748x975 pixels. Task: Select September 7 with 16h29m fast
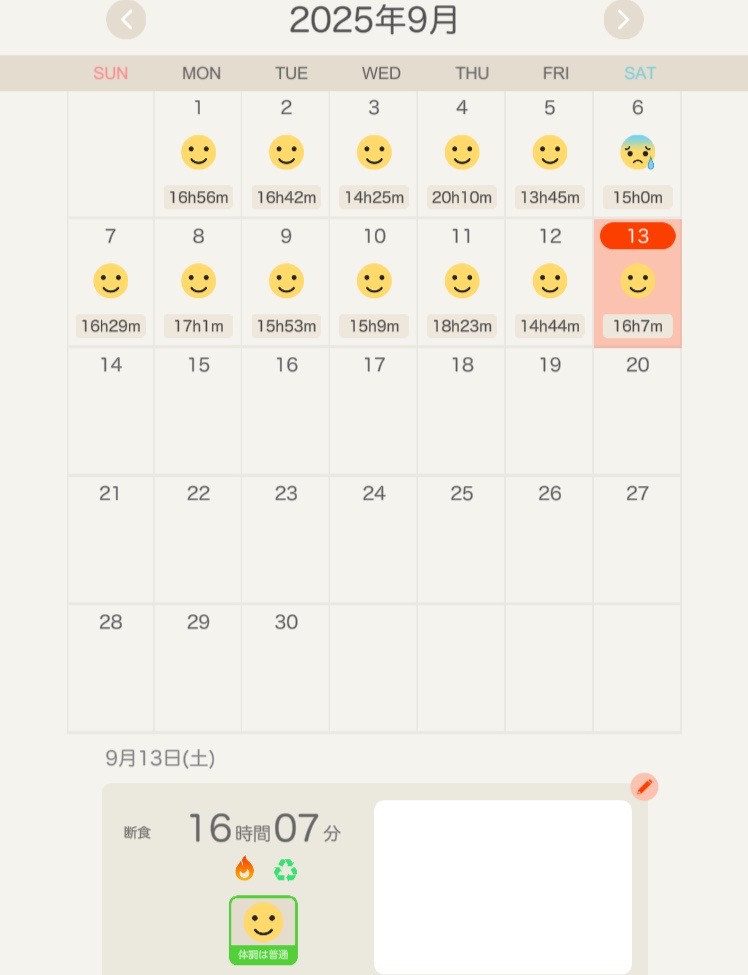pyautogui.click(x=110, y=283)
